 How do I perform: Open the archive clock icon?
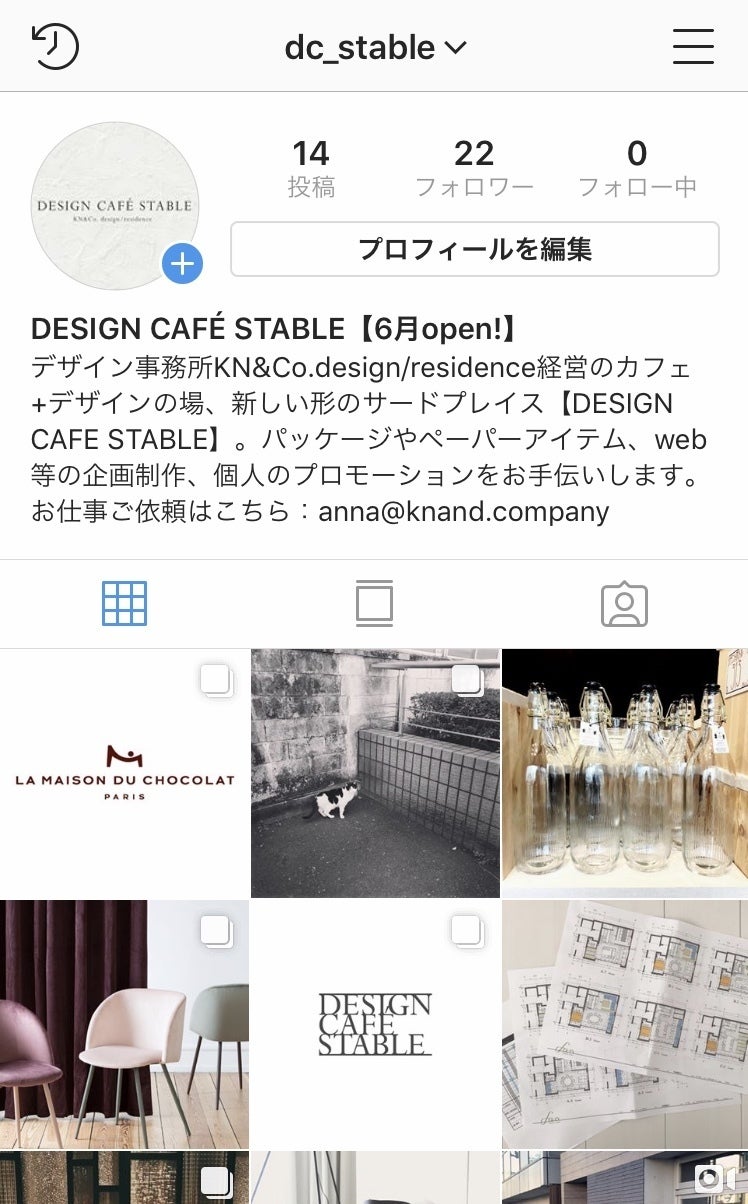pos(55,47)
